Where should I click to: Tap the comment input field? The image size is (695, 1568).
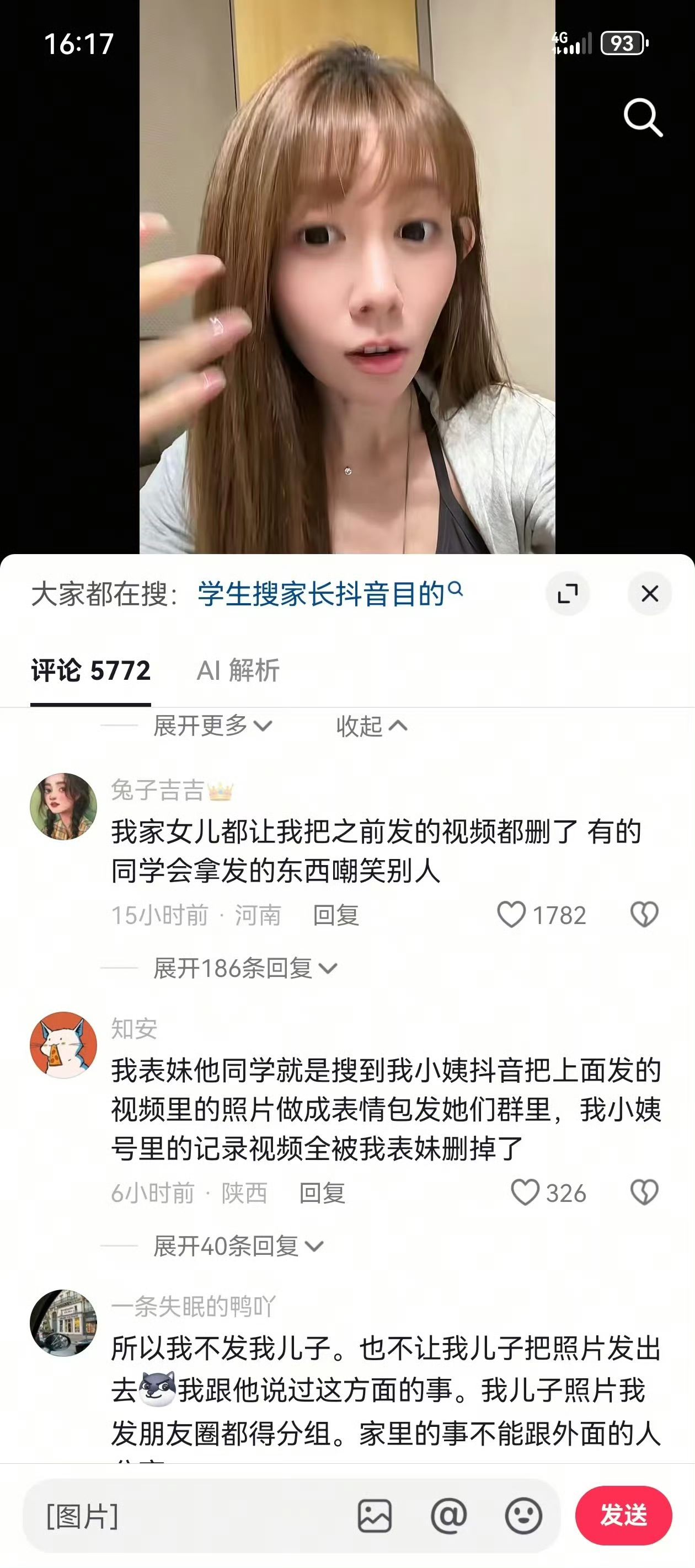click(189, 1516)
